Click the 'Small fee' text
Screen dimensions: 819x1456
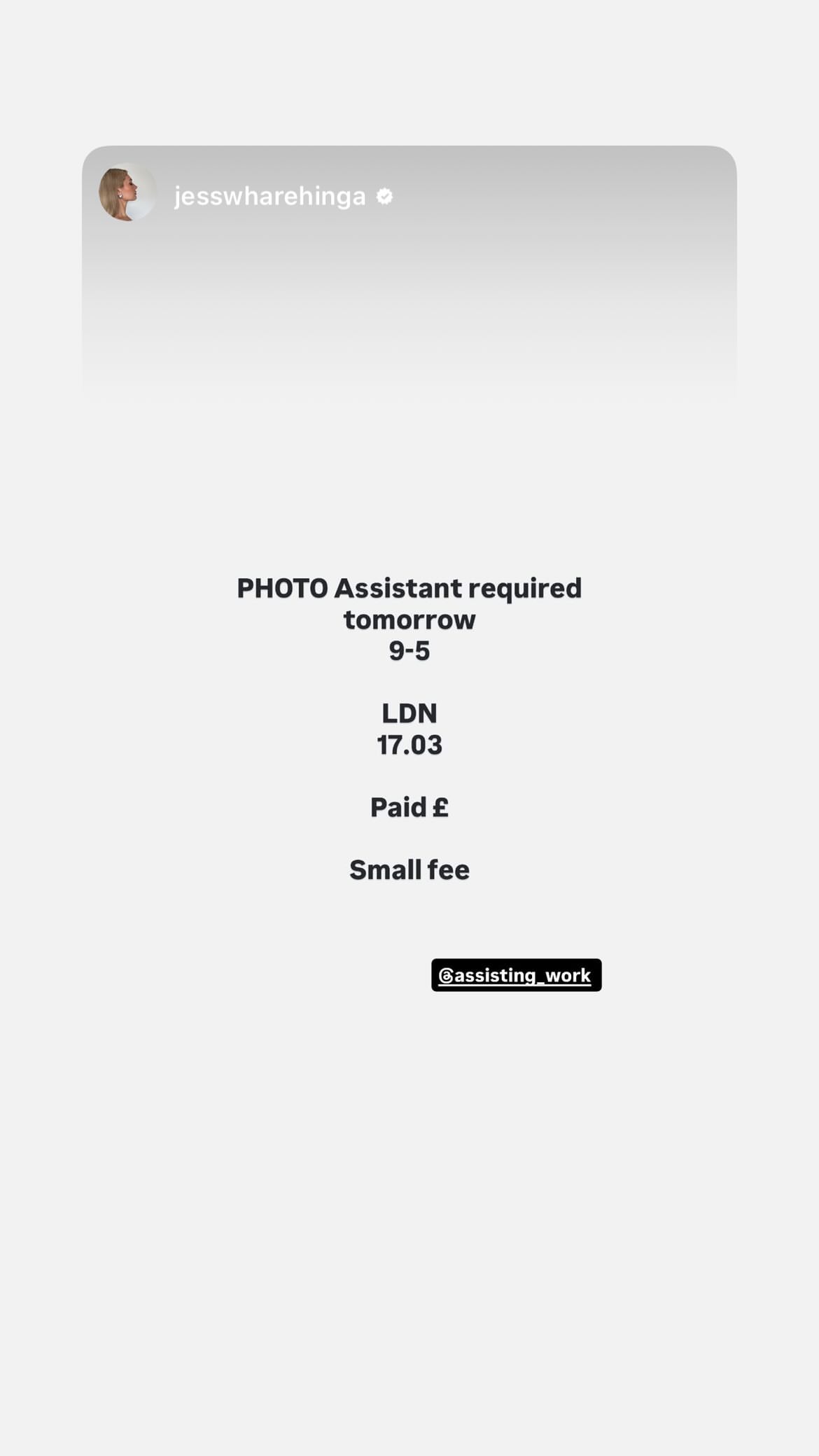coord(409,869)
